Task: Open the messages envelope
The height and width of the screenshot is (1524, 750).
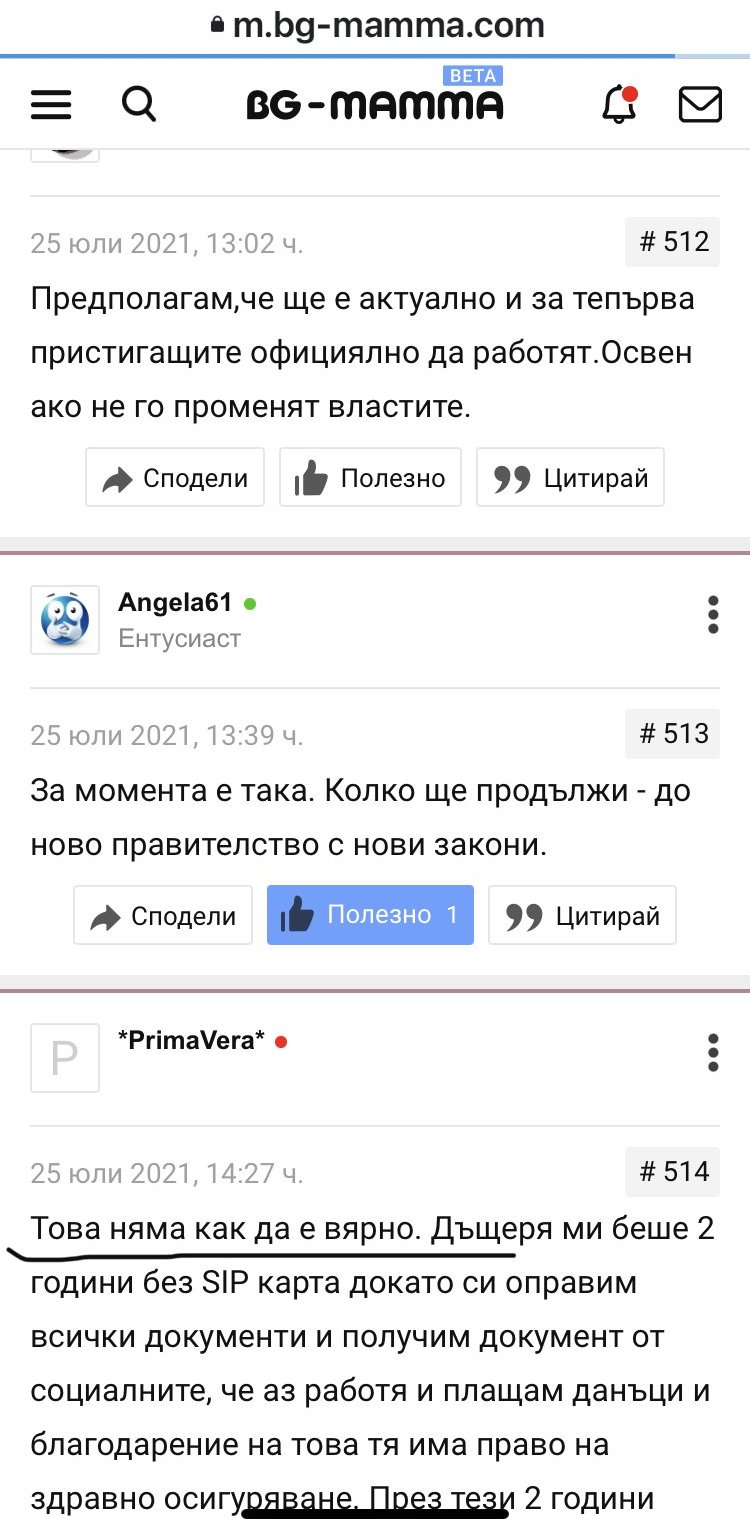Action: pyautogui.click(x=700, y=104)
